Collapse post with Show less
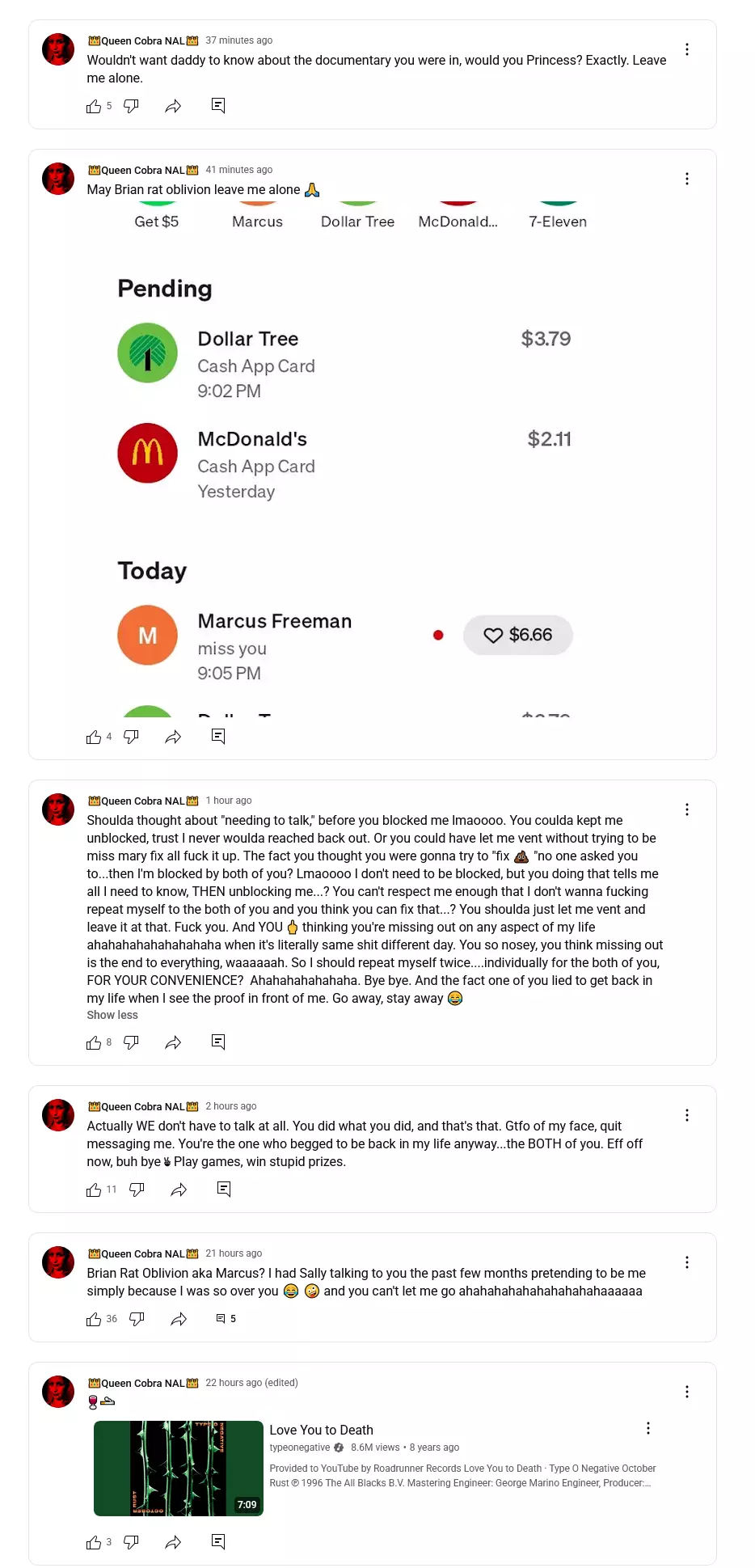The image size is (755, 1568). (x=112, y=1015)
